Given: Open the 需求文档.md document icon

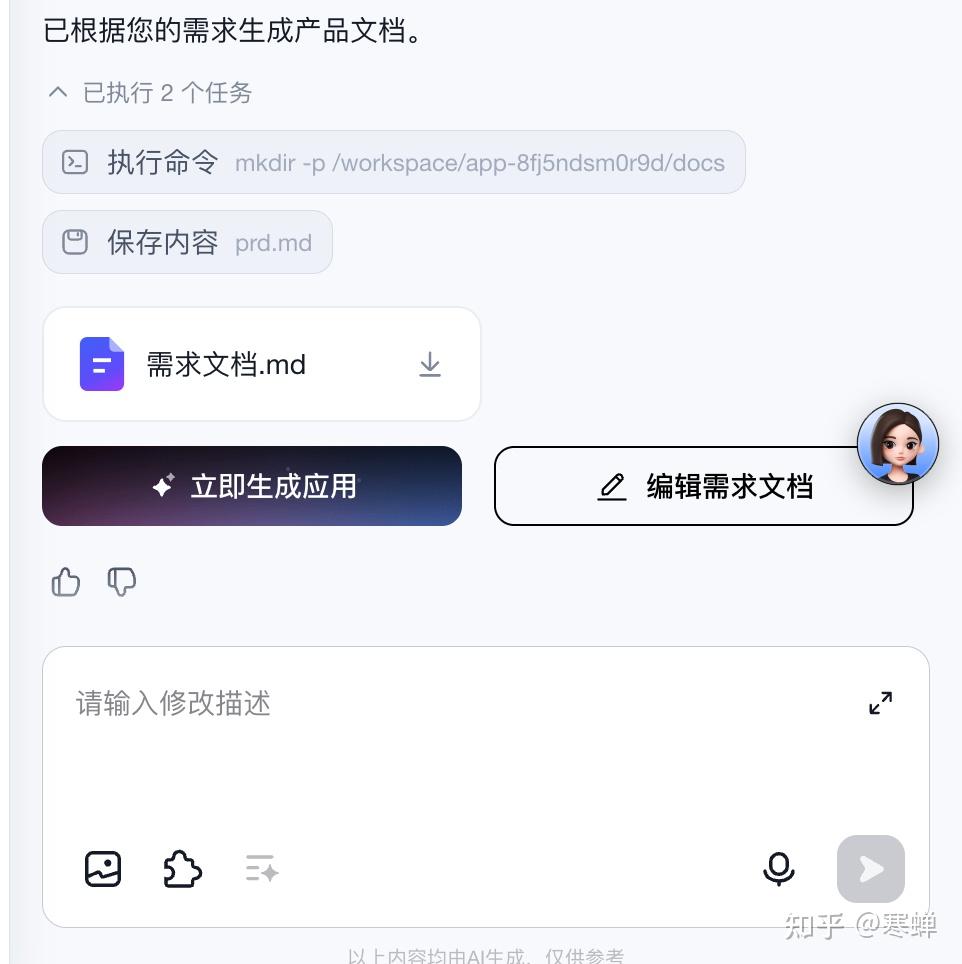Looking at the screenshot, I should pyautogui.click(x=101, y=364).
